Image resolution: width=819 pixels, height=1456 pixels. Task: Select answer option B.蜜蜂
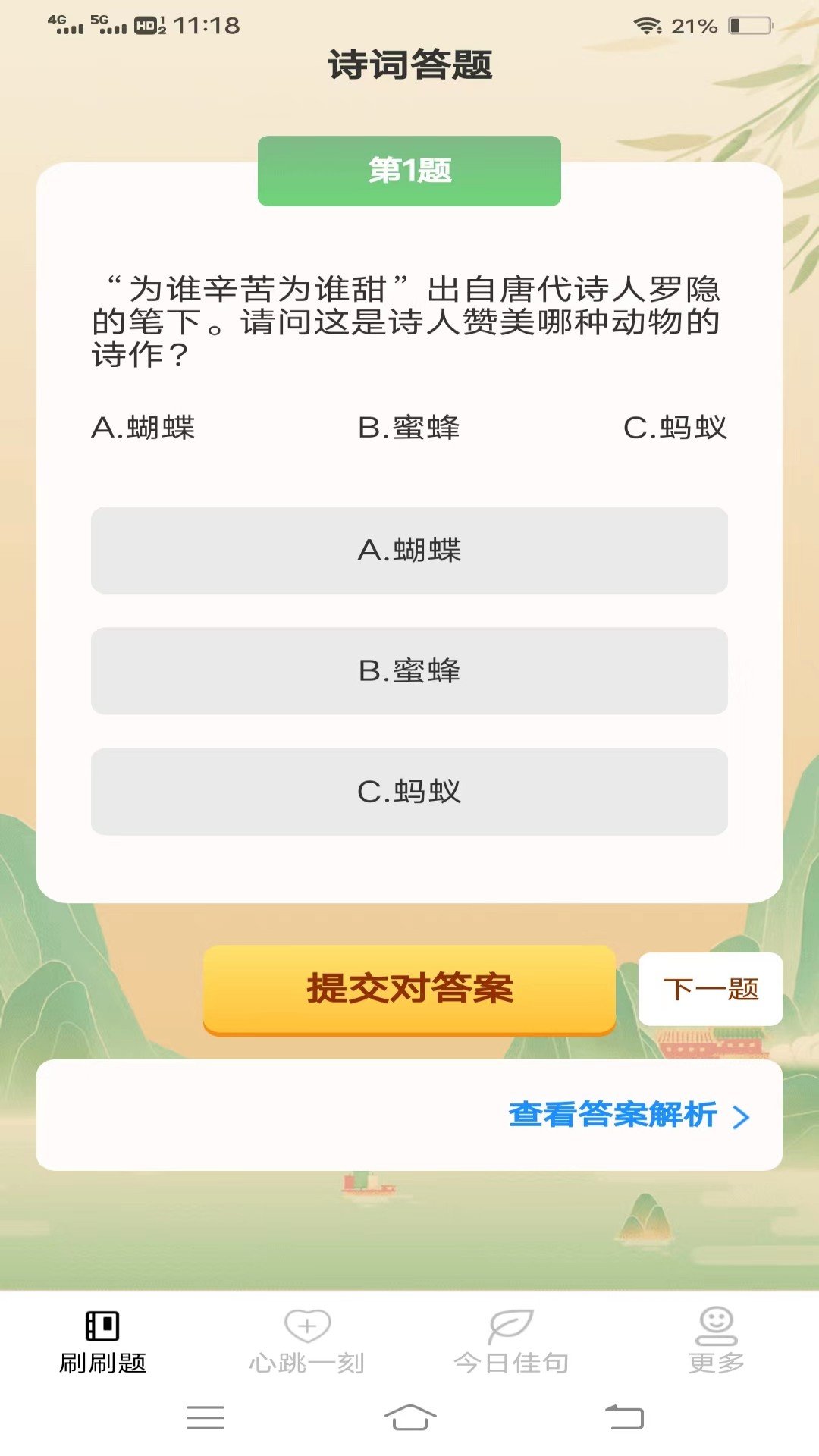click(x=409, y=671)
